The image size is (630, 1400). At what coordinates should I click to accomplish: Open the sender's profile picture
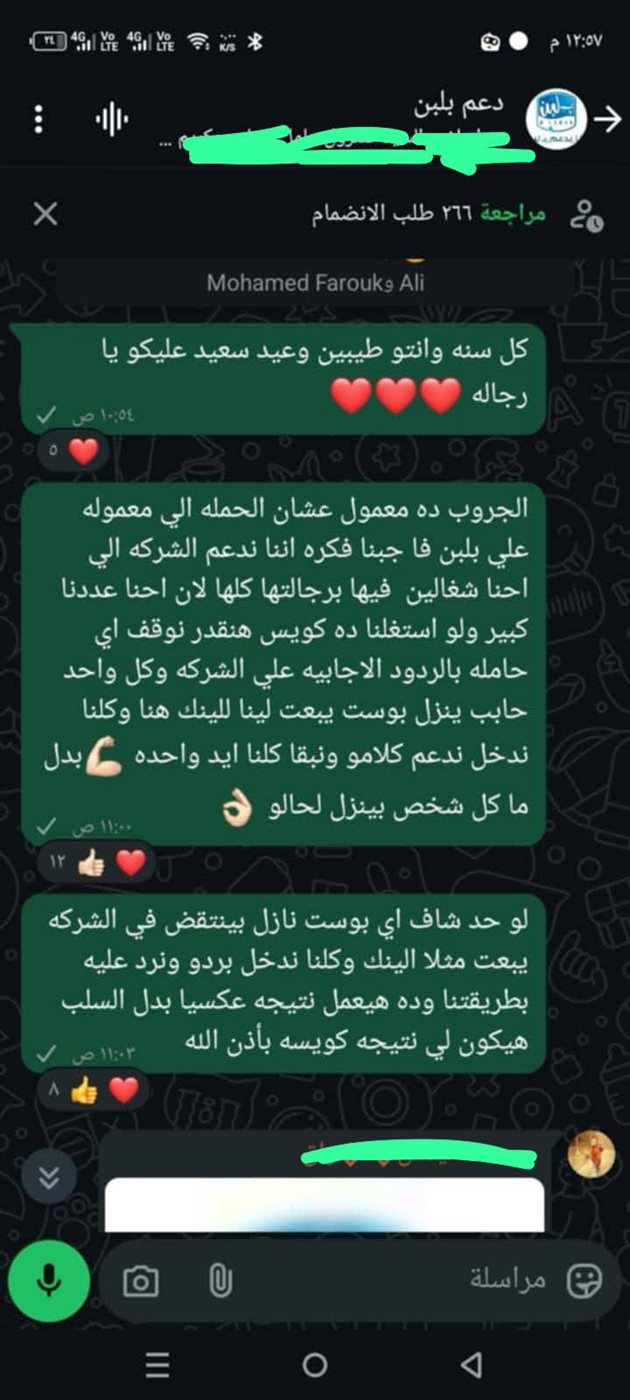pyautogui.click(x=590, y=1155)
